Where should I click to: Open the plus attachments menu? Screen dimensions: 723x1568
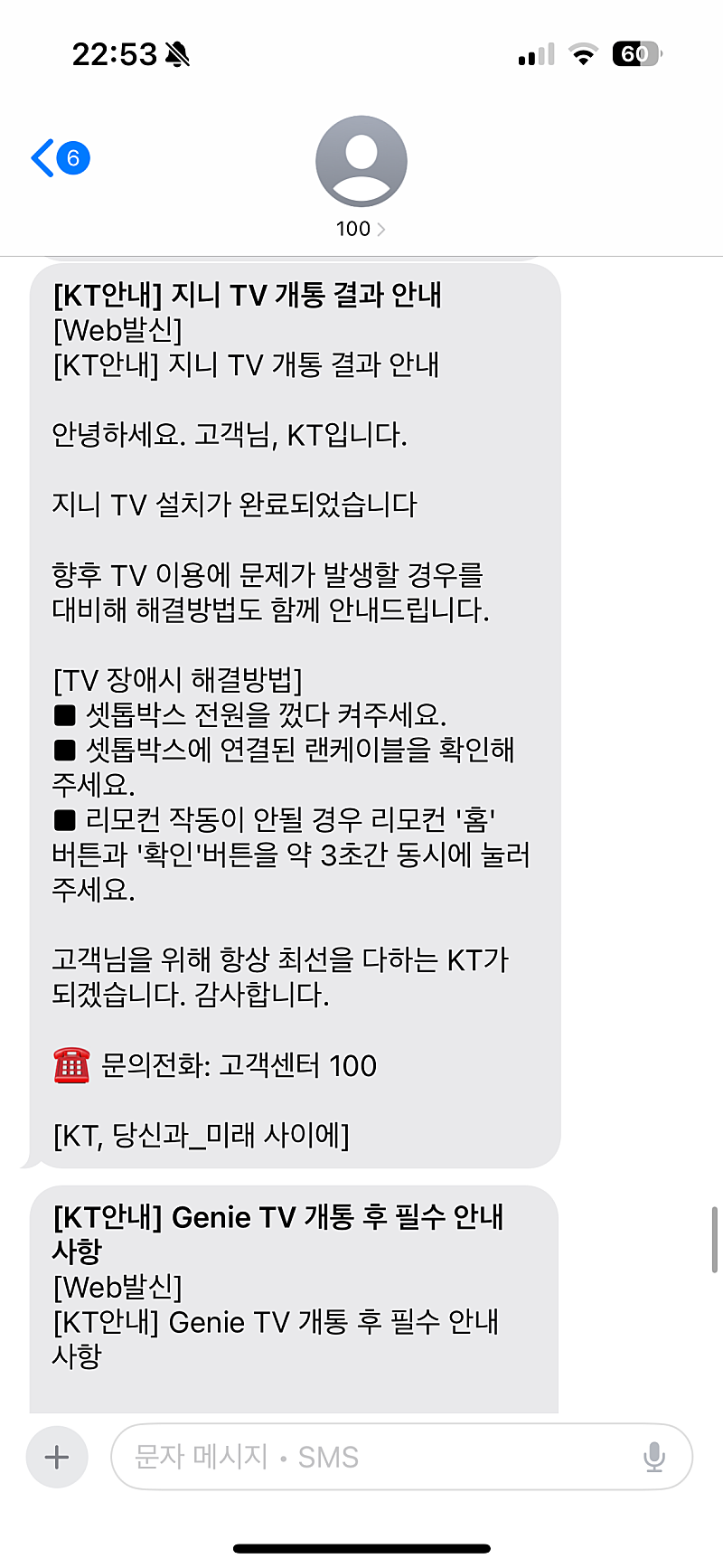(57, 1457)
